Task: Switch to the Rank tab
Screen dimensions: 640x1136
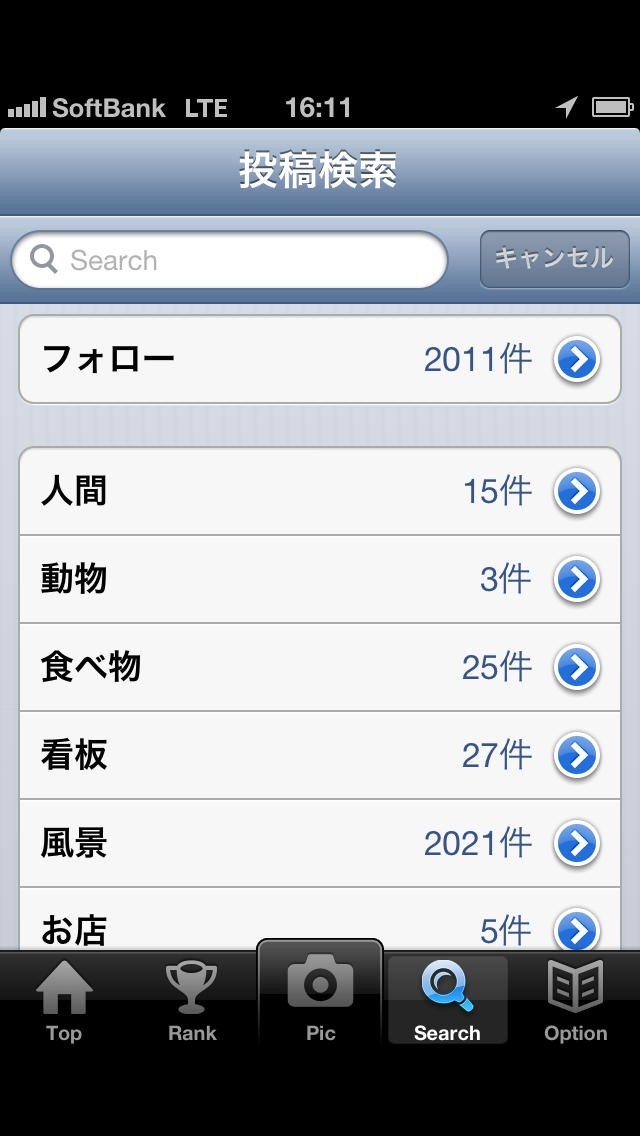Action: (192, 1002)
